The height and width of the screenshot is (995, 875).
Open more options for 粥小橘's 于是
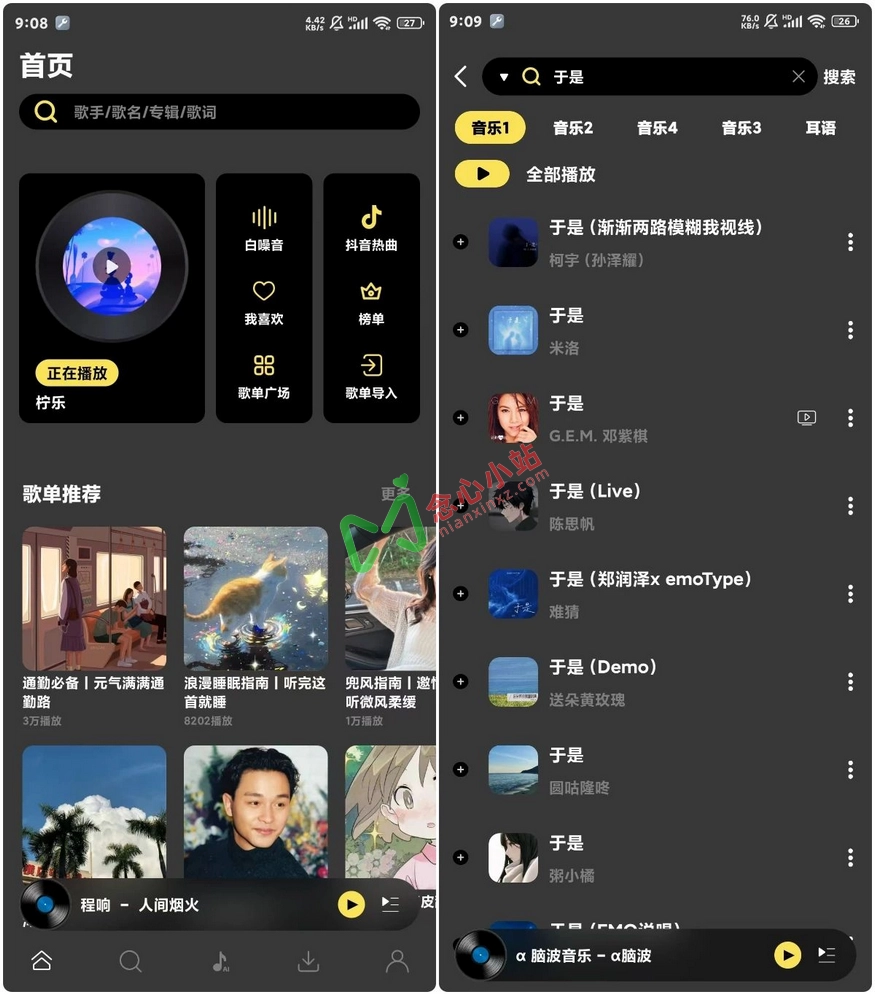click(x=850, y=857)
